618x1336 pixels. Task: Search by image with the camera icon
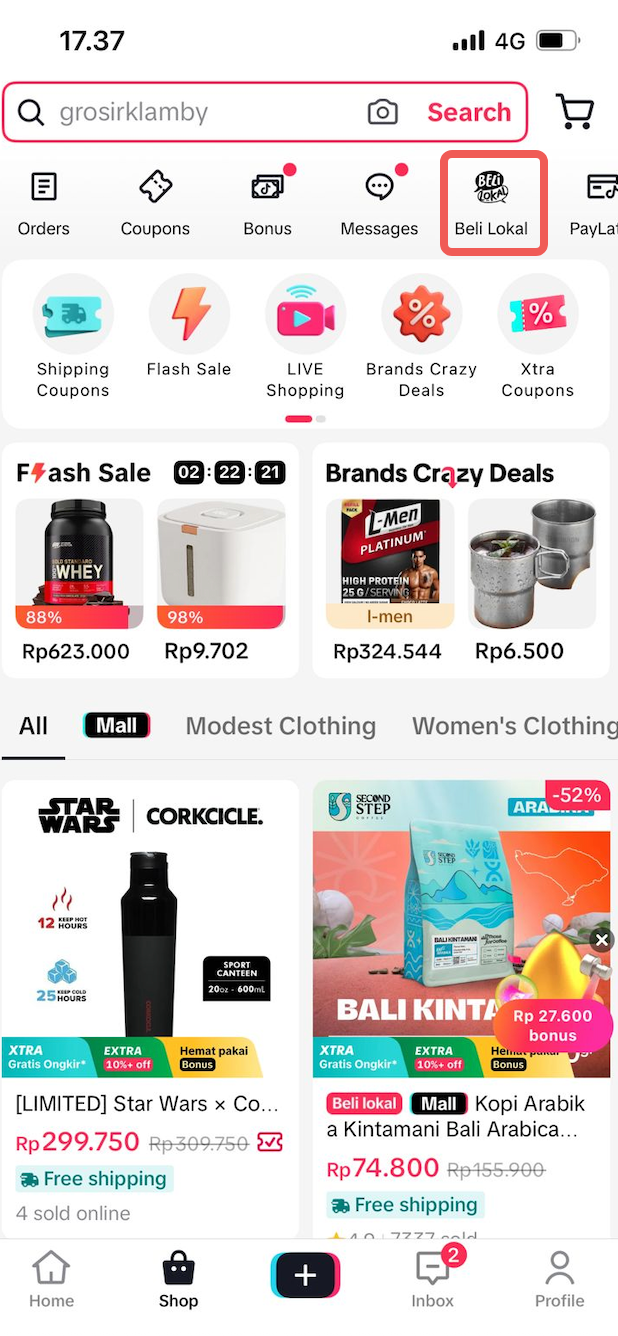click(x=383, y=112)
